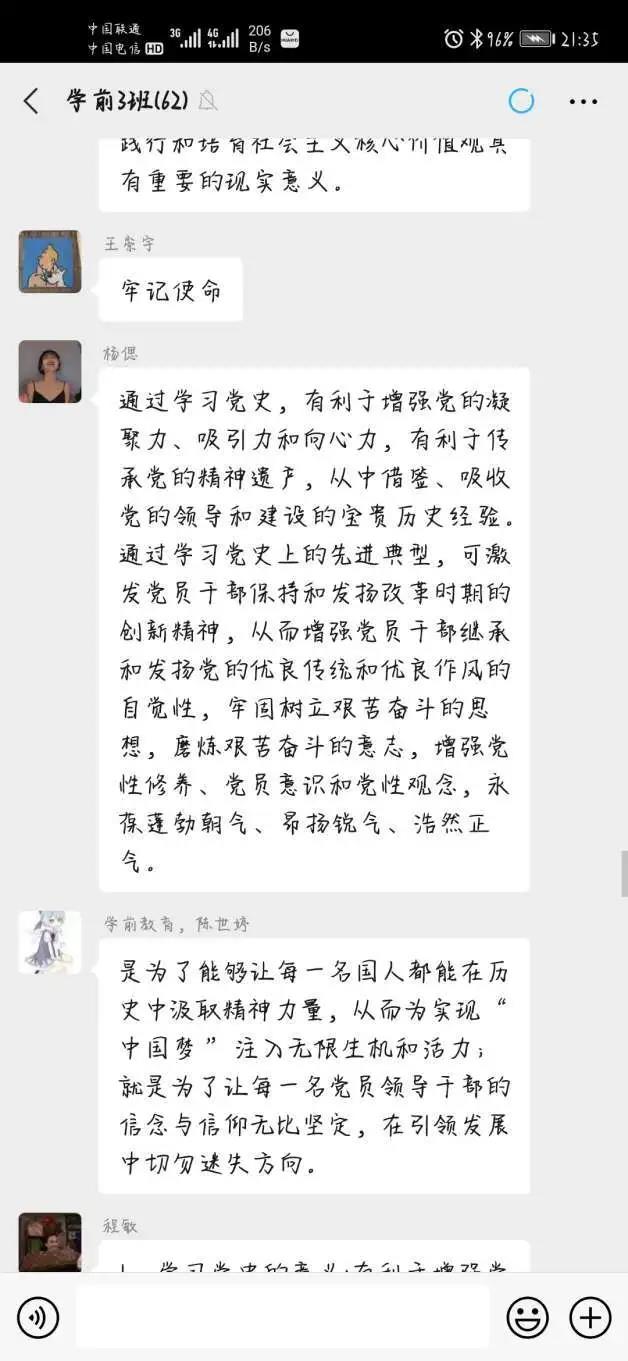Open the emoji picker
Image resolution: width=628 pixels, height=1361 pixels.
[527, 1317]
